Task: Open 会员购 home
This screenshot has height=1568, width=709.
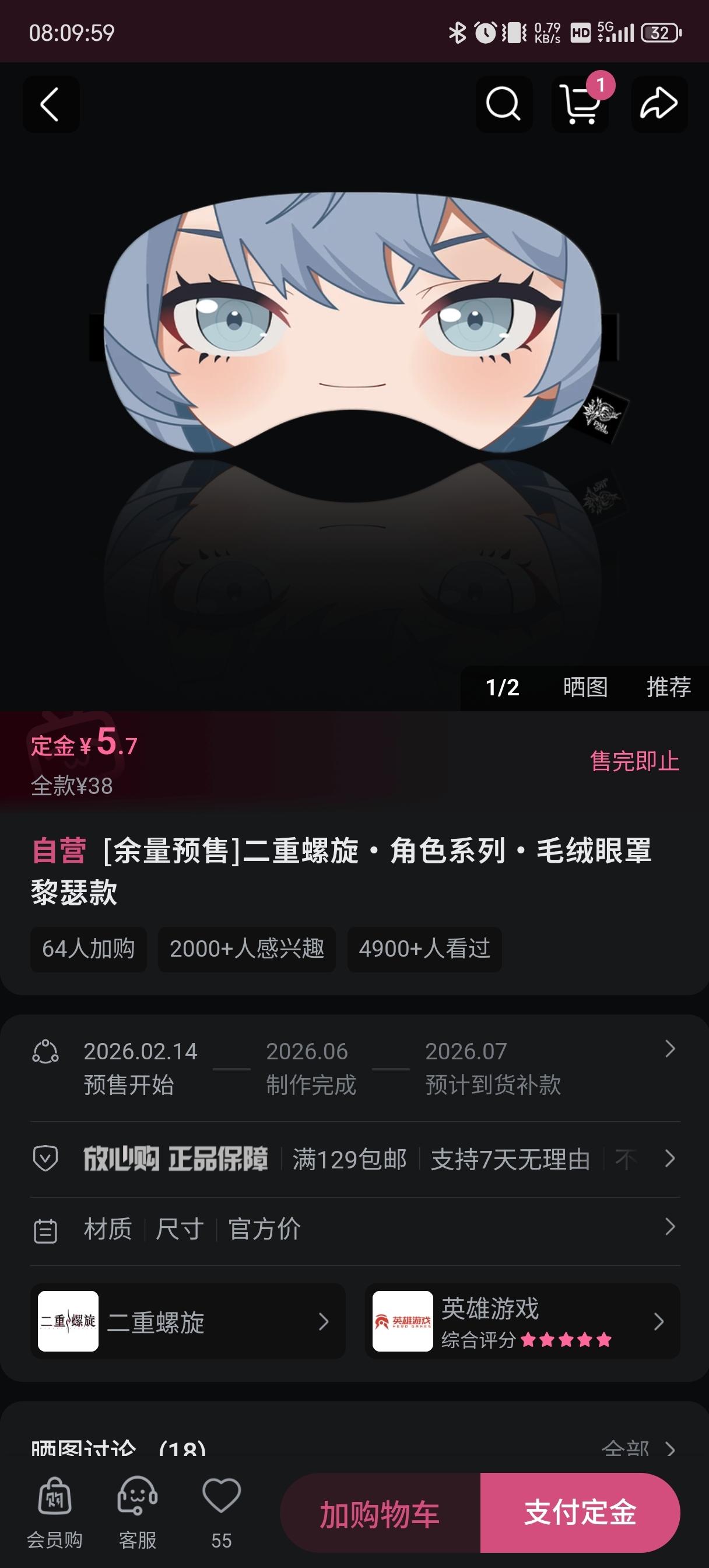Action: pos(55,1513)
